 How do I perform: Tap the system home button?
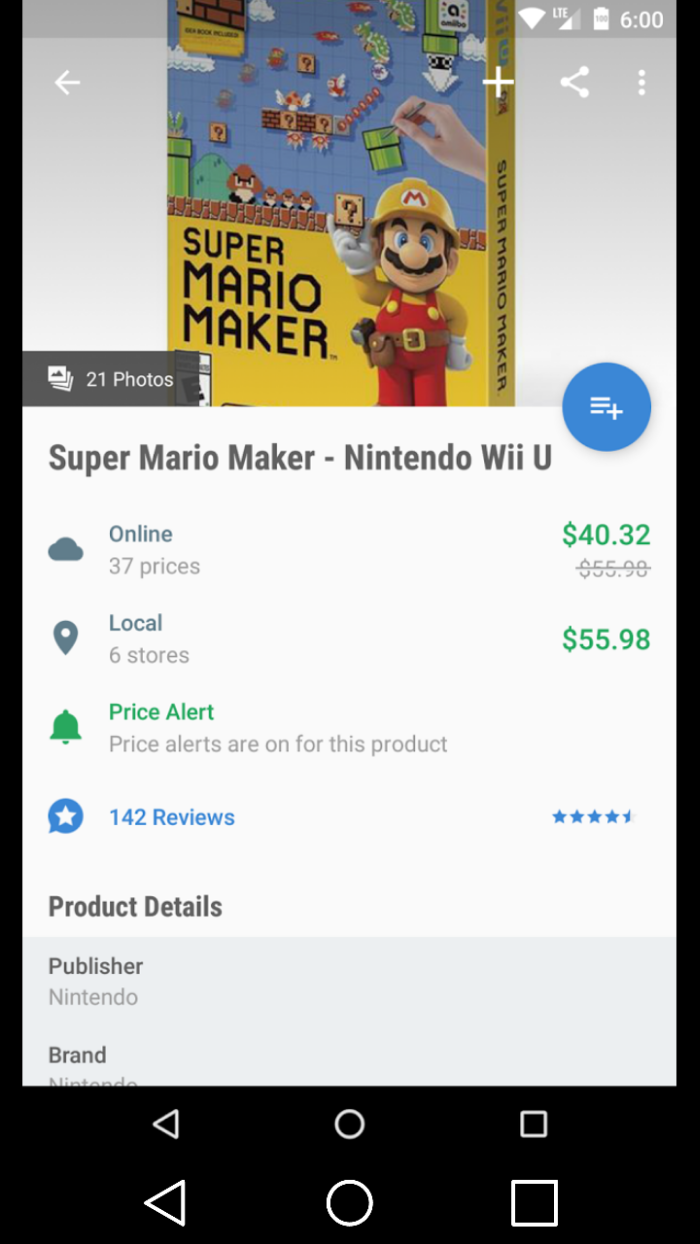[x=349, y=1202]
